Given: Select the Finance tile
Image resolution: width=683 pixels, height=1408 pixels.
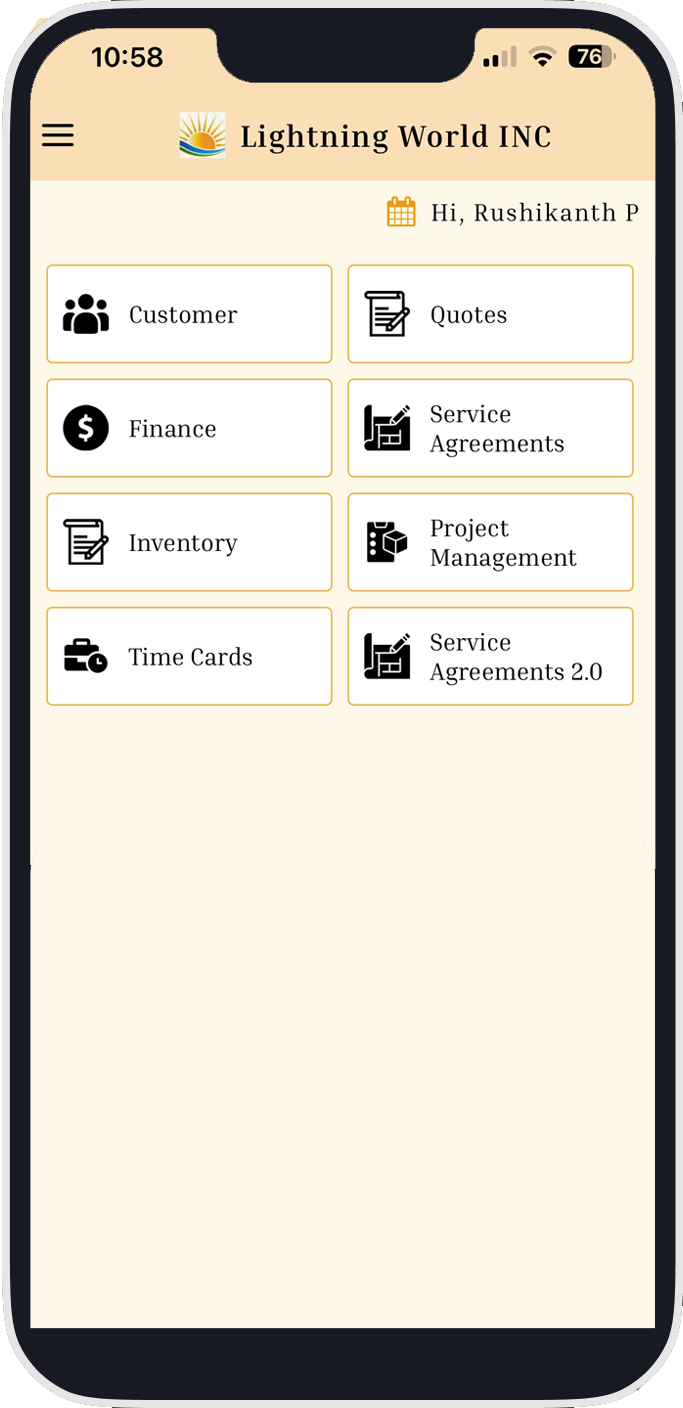Looking at the screenshot, I should click(189, 428).
